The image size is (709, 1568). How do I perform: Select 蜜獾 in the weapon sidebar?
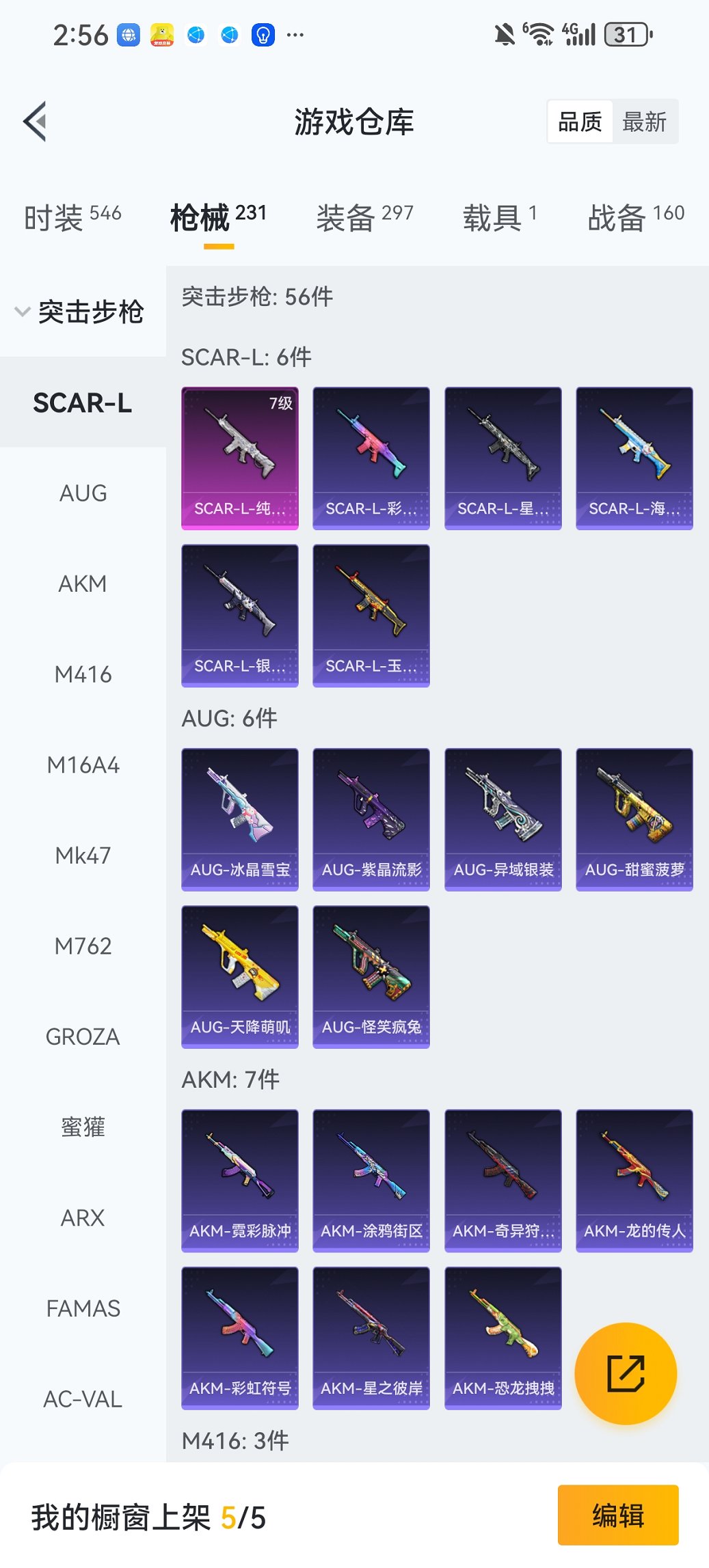(83, 1127)
